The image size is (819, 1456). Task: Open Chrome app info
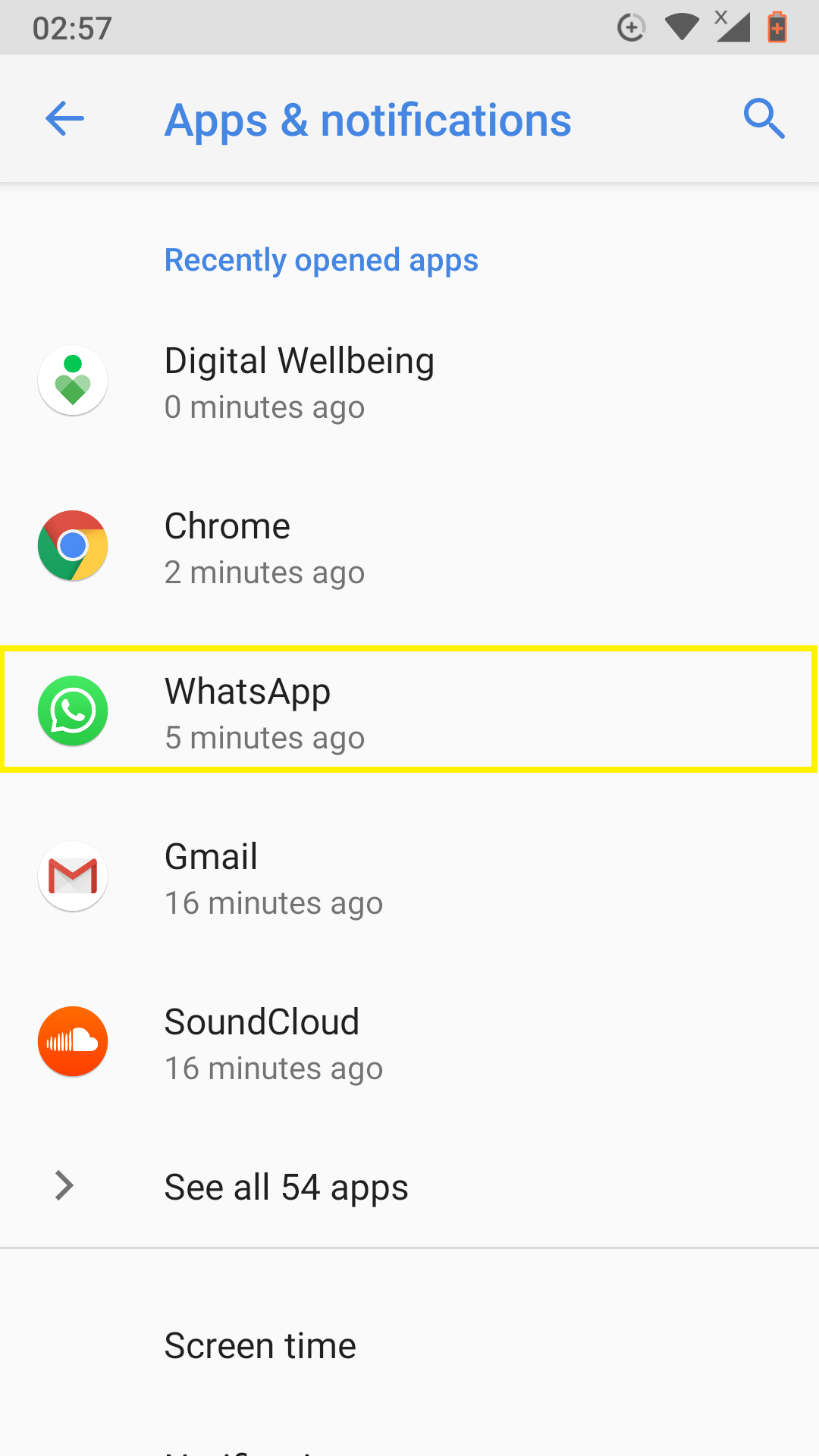409,546
